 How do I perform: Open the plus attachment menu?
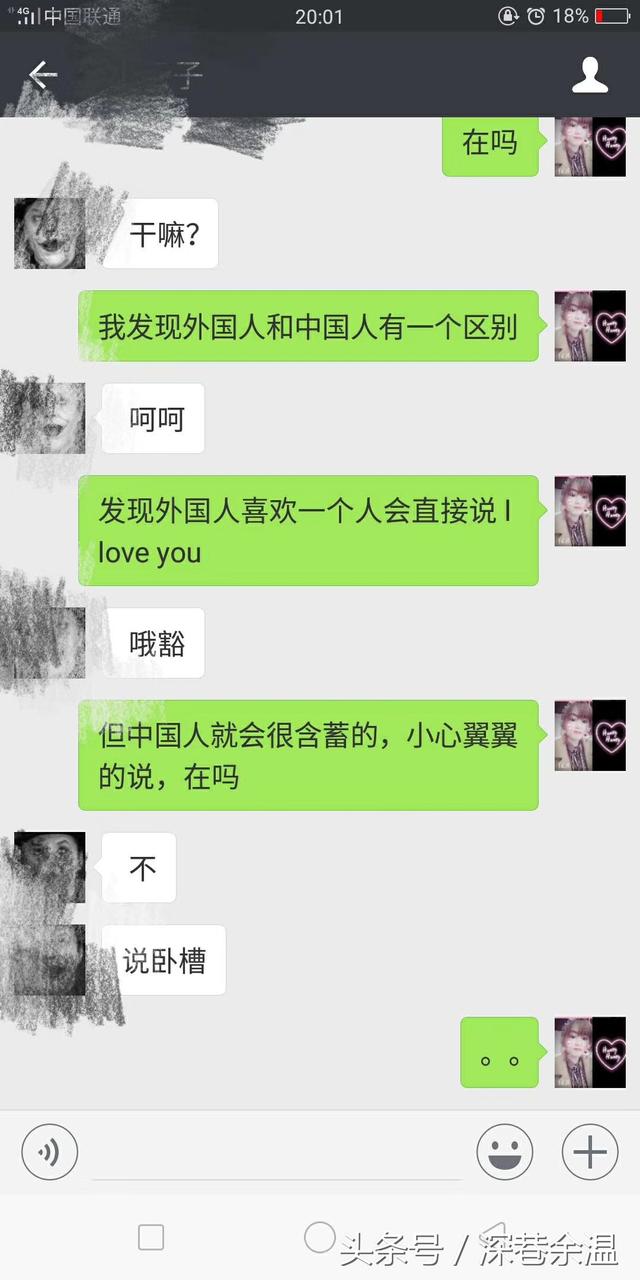[x=589, y=1152]
